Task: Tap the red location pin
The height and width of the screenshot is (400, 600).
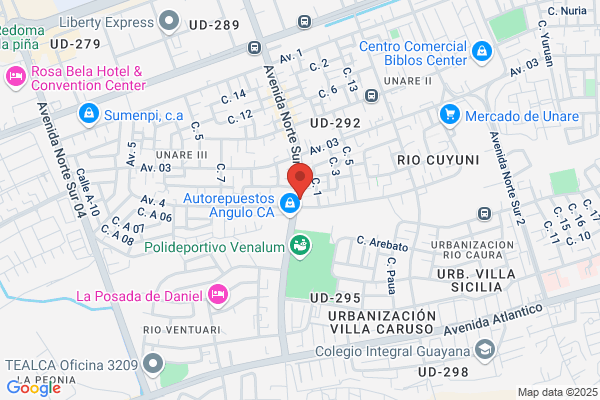Action: tap(300, 180)
